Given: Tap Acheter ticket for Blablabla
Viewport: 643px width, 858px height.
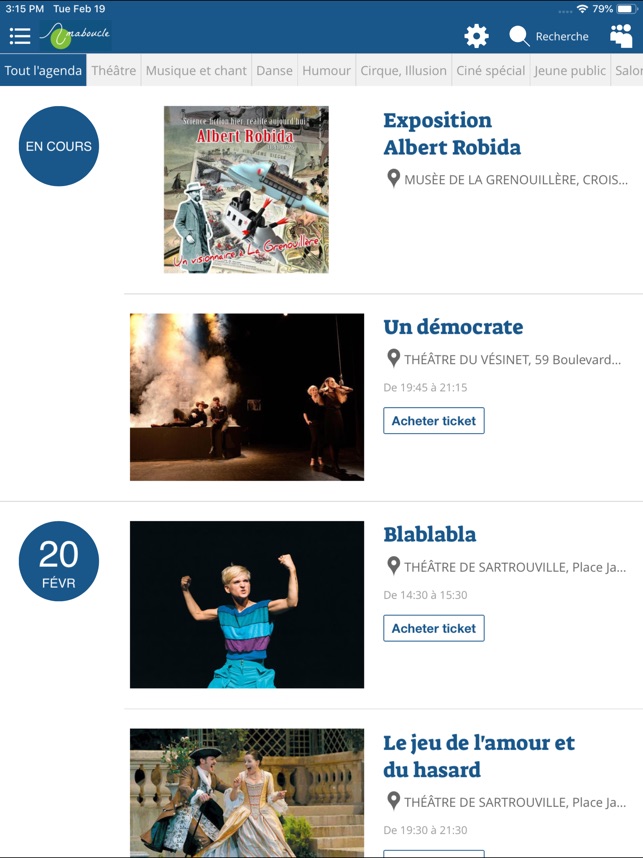Looking at the screenshot, I should coord(434,628).
